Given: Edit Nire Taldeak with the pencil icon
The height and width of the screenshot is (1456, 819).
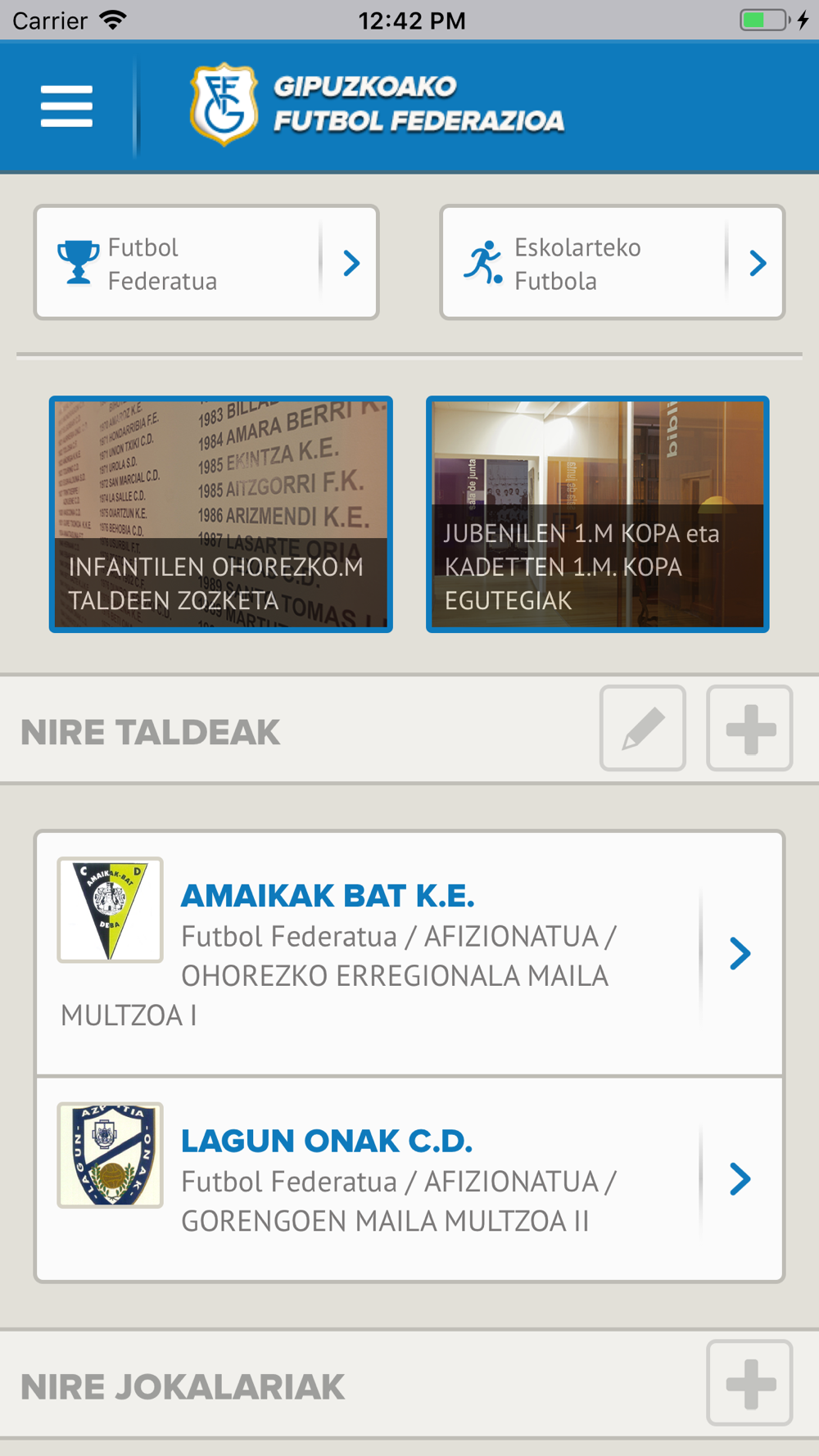Looking at the screenshot, I should click(x=643, y=728).
